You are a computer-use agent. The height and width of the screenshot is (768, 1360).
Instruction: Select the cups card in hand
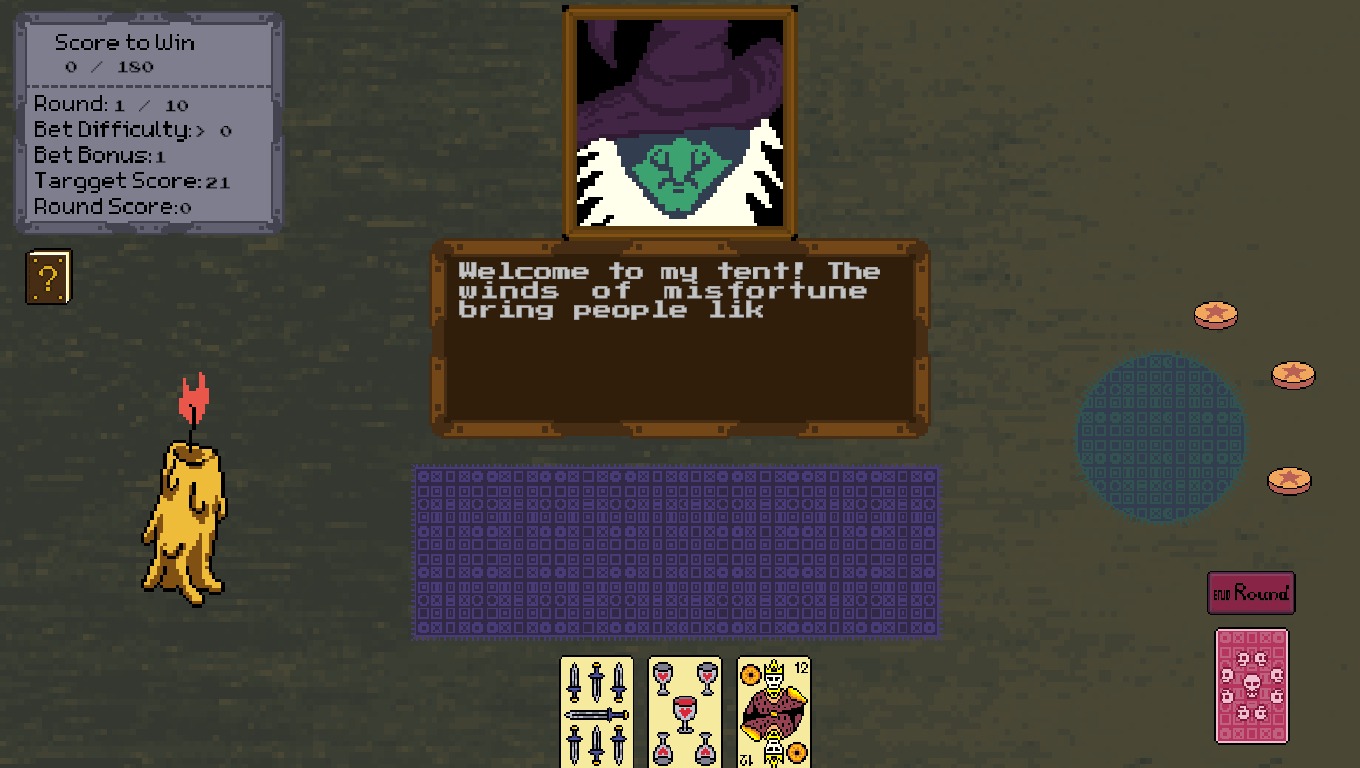[685, 711]
